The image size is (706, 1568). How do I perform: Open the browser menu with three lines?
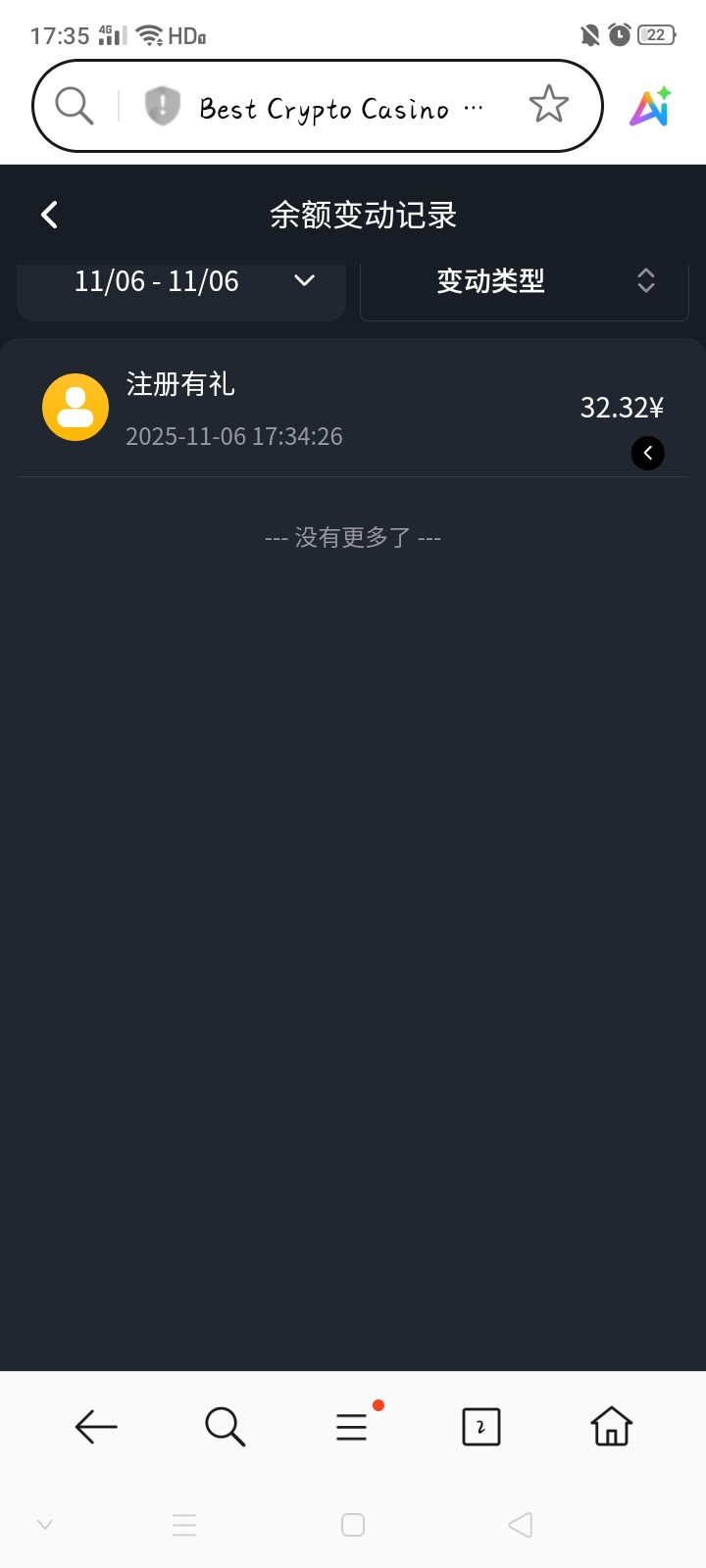(352, 1427)
